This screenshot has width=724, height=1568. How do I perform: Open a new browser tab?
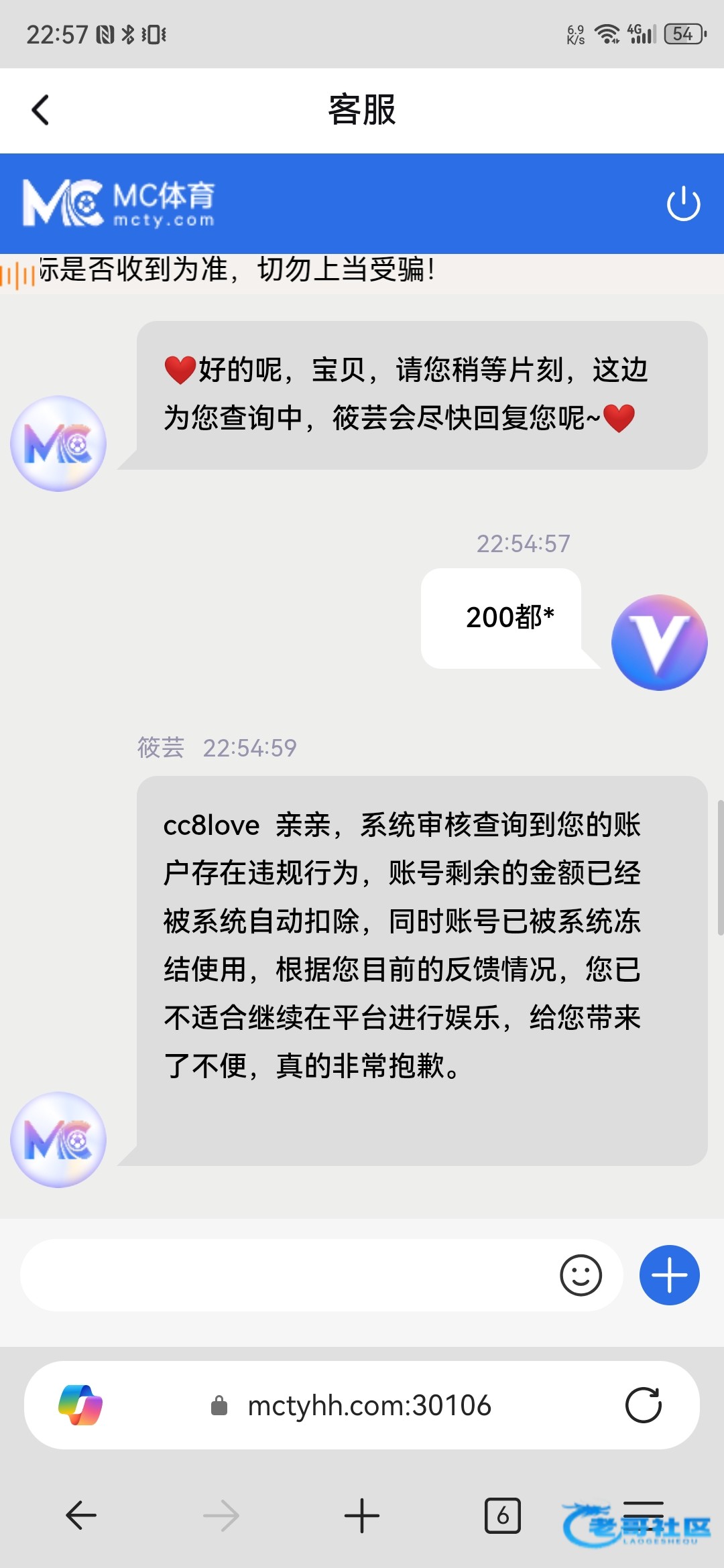pos(362,1515)
